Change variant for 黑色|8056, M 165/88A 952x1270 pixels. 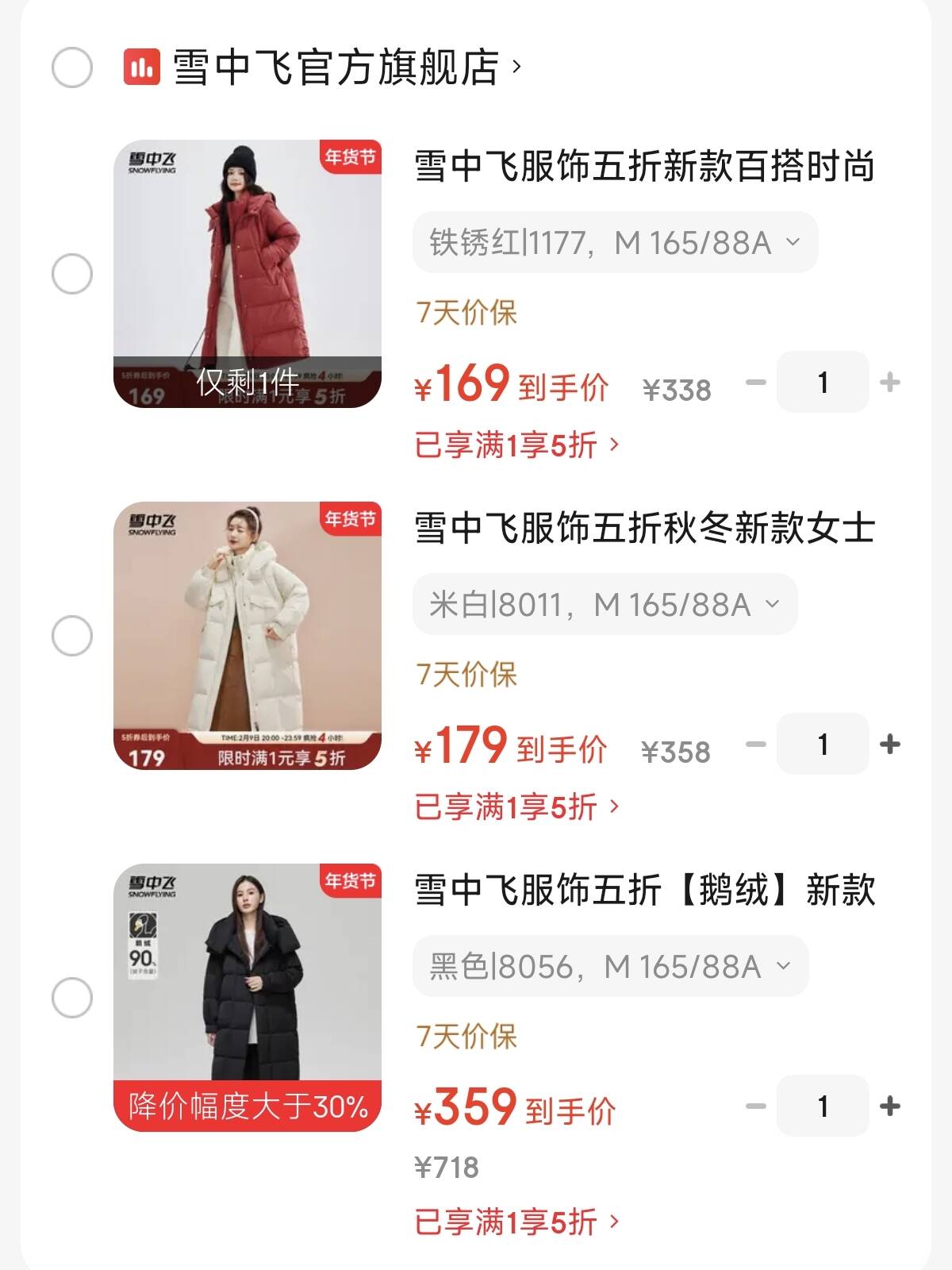610,966
